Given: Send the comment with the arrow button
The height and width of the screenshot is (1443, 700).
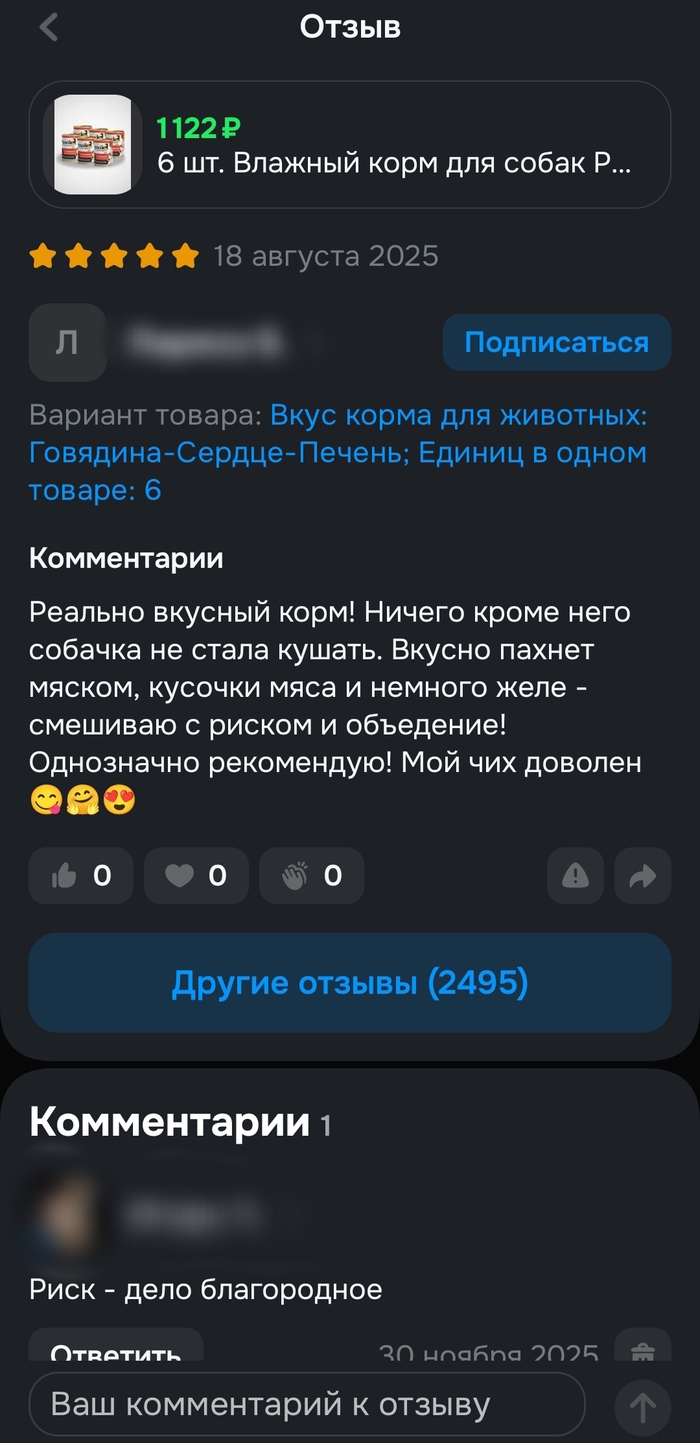Looking at the screenshot, I should pyautogui.click(x=642, y=1406).
